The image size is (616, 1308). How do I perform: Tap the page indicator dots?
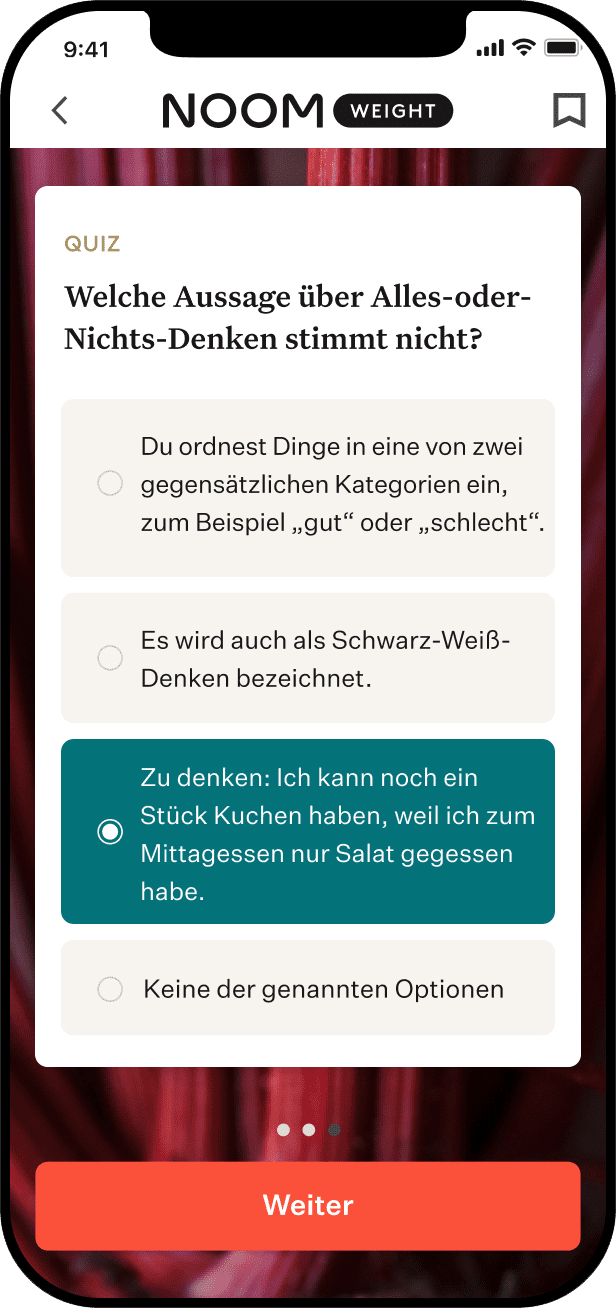point(308,1130)
